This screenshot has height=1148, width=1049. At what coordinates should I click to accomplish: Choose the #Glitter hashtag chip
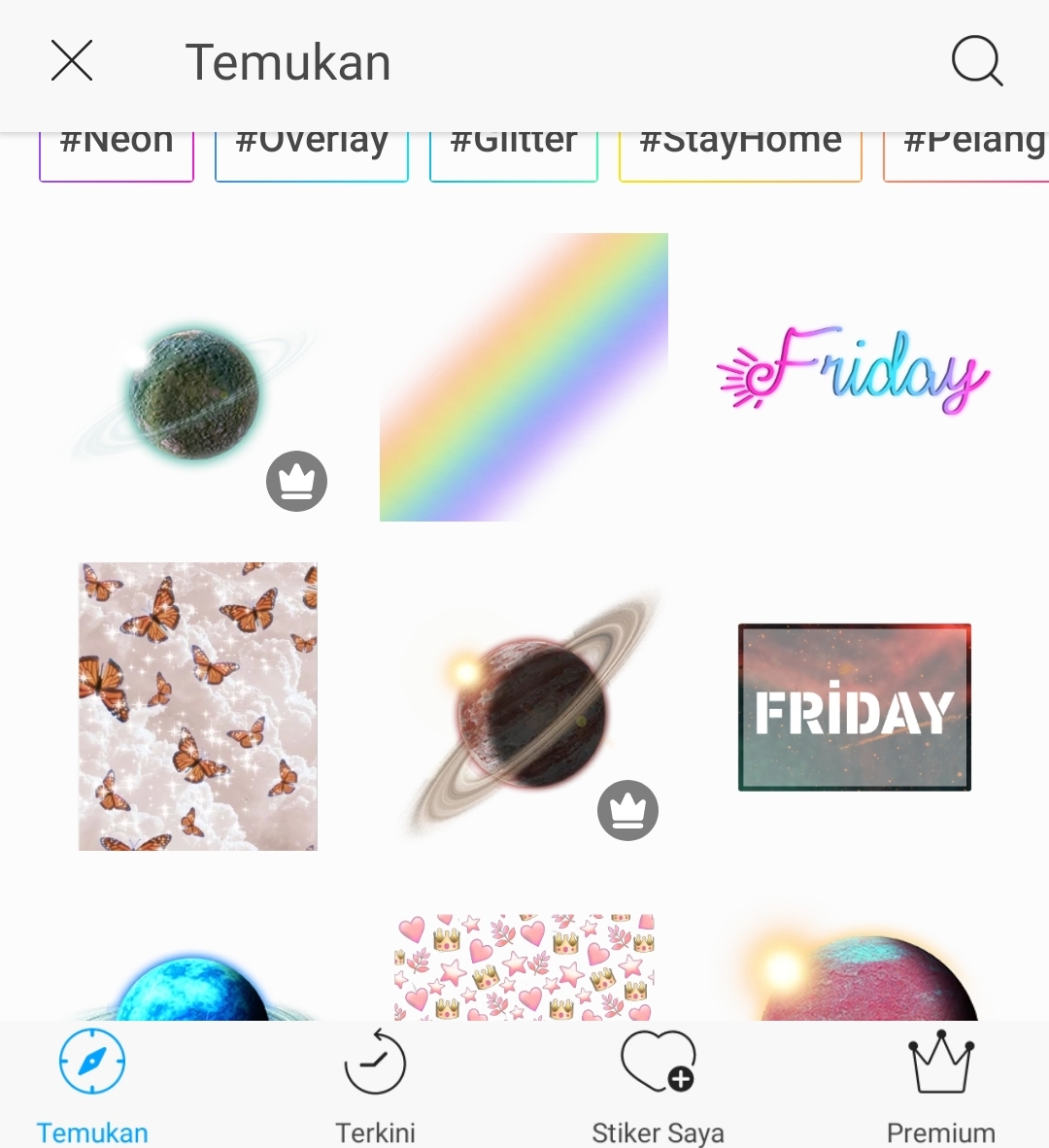[513, 153]
